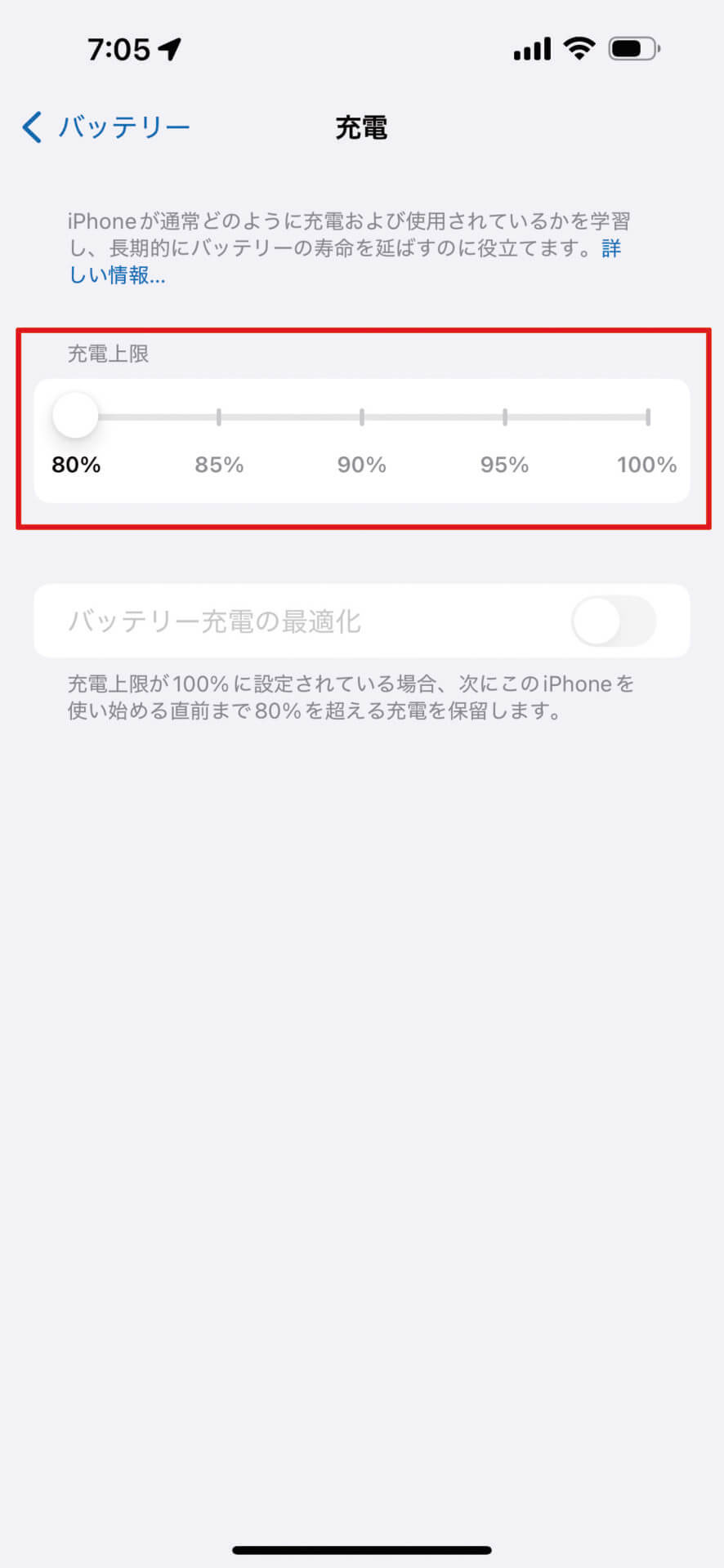Tap the Wi-Fi icon in status bar
724x1568 pixels.
(x=578, y=47)
